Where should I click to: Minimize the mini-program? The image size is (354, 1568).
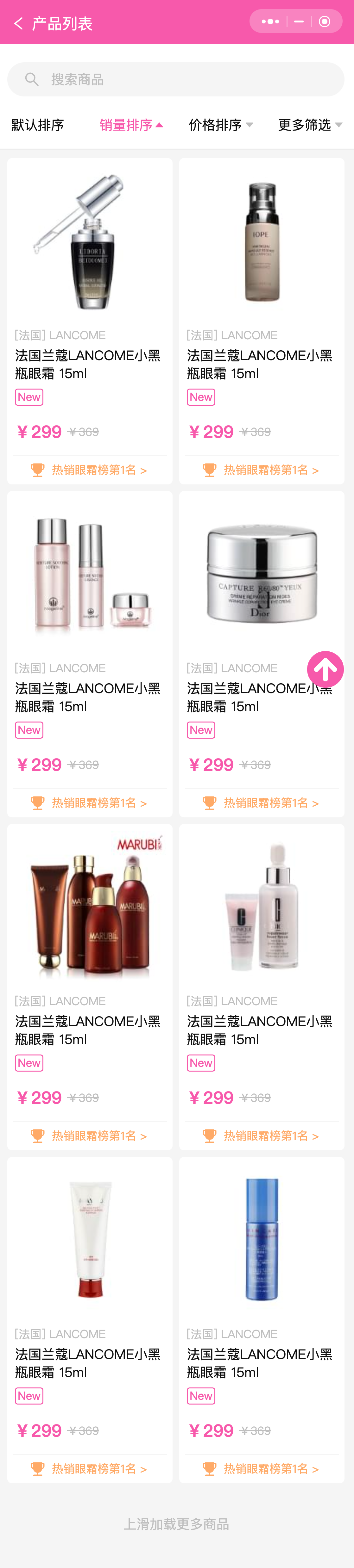299,21
